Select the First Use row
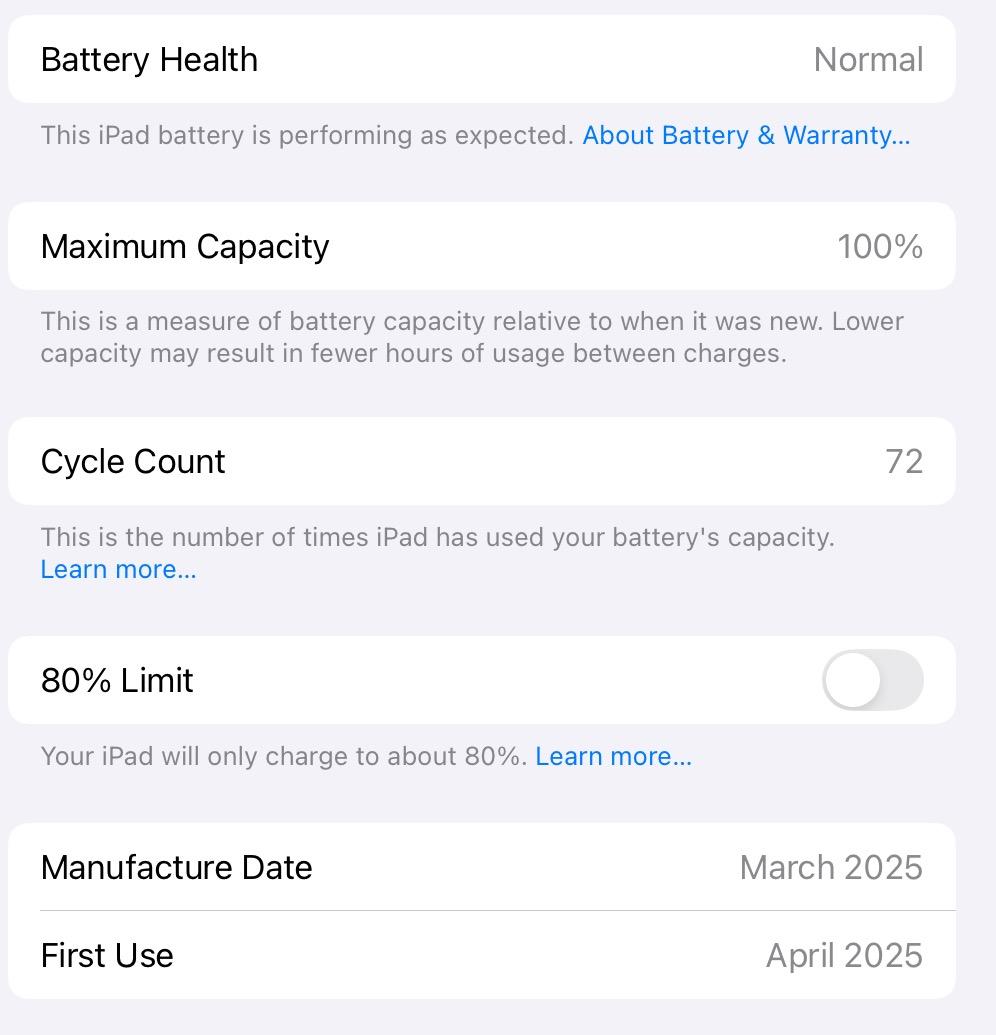Image resolution: width=996 pixels, height=1035 pixels. coord(482,955)
